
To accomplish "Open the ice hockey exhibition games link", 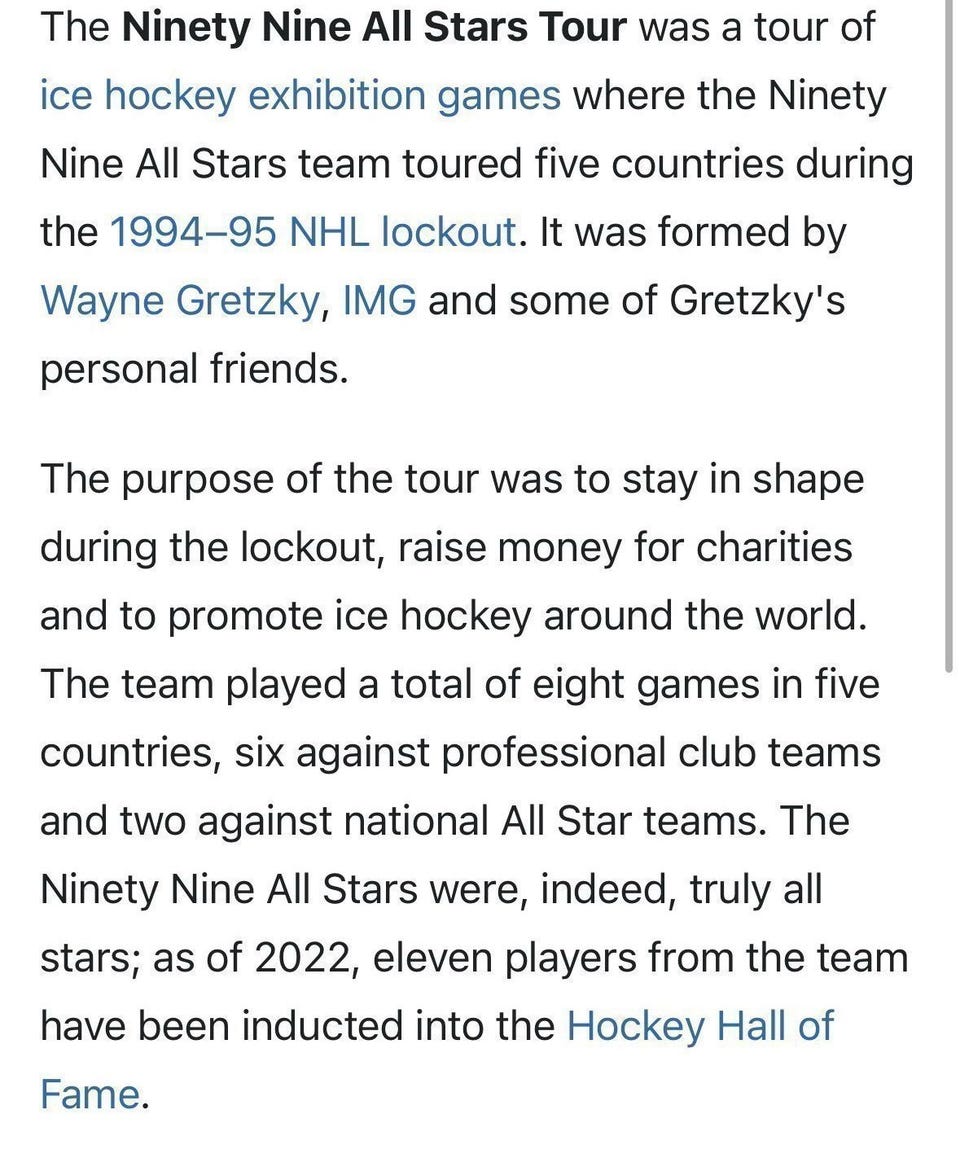I will [x=300, y=96].
